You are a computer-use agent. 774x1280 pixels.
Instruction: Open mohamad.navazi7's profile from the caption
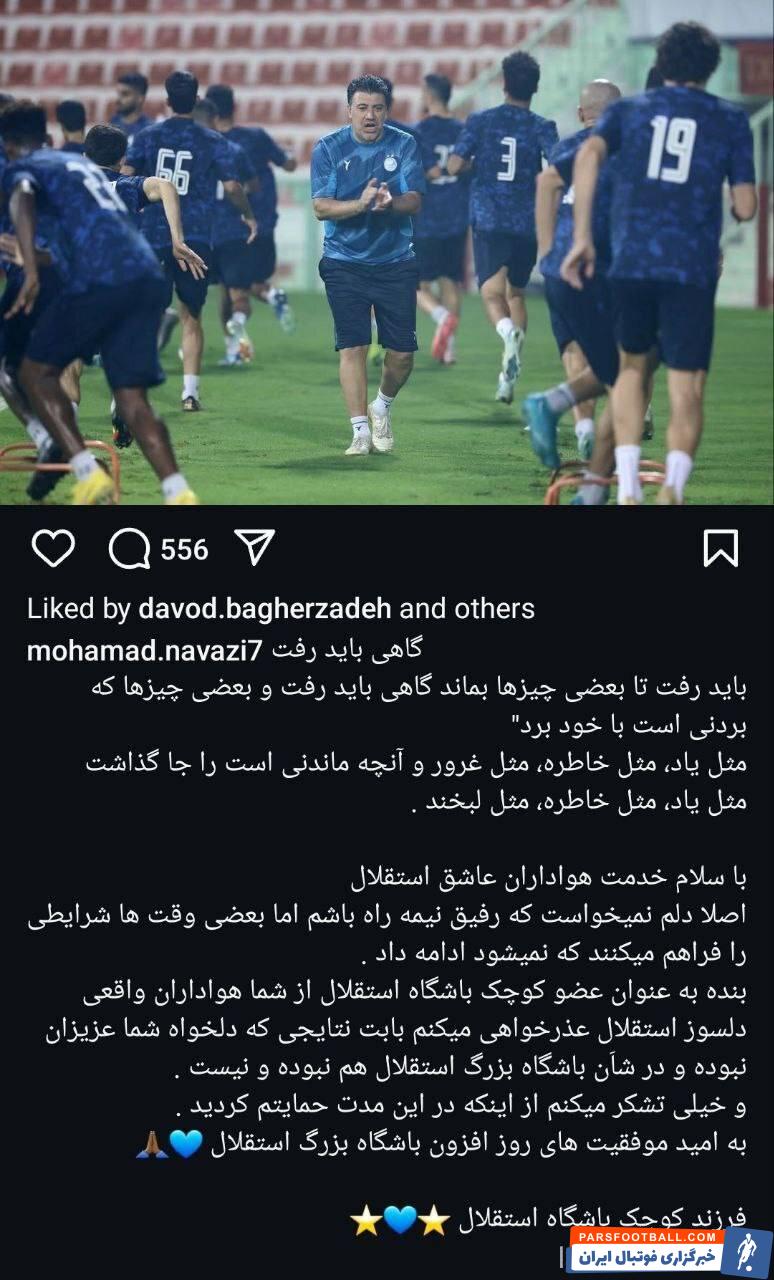pos(144,650)
